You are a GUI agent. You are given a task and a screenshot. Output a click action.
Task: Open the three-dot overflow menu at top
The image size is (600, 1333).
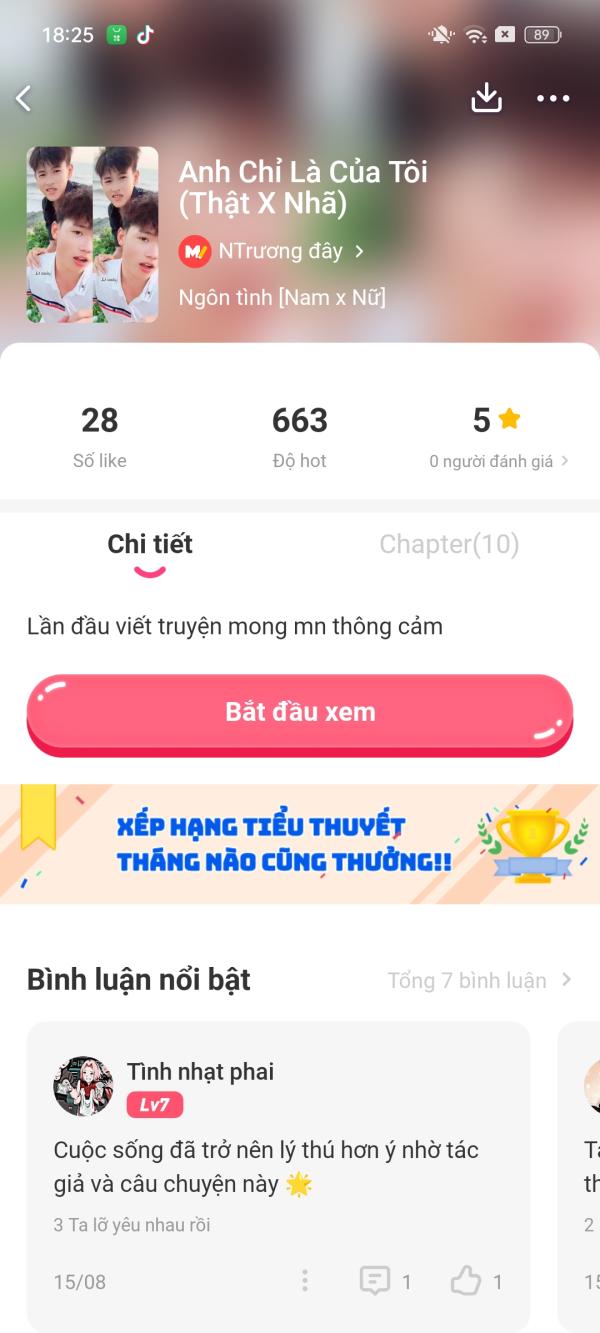click(553, 98)
